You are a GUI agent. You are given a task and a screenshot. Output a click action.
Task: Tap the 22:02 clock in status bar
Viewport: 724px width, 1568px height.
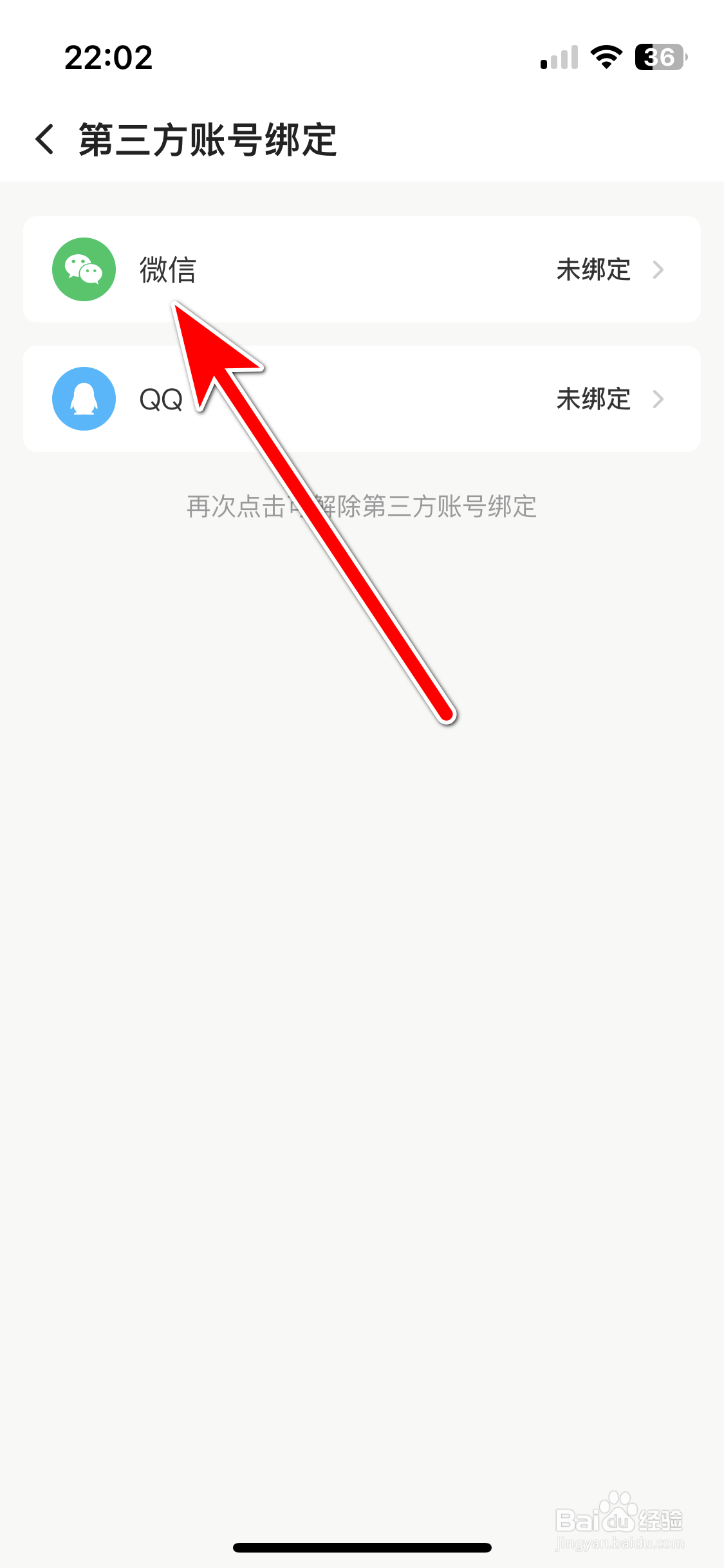click(x=109, y=57)
